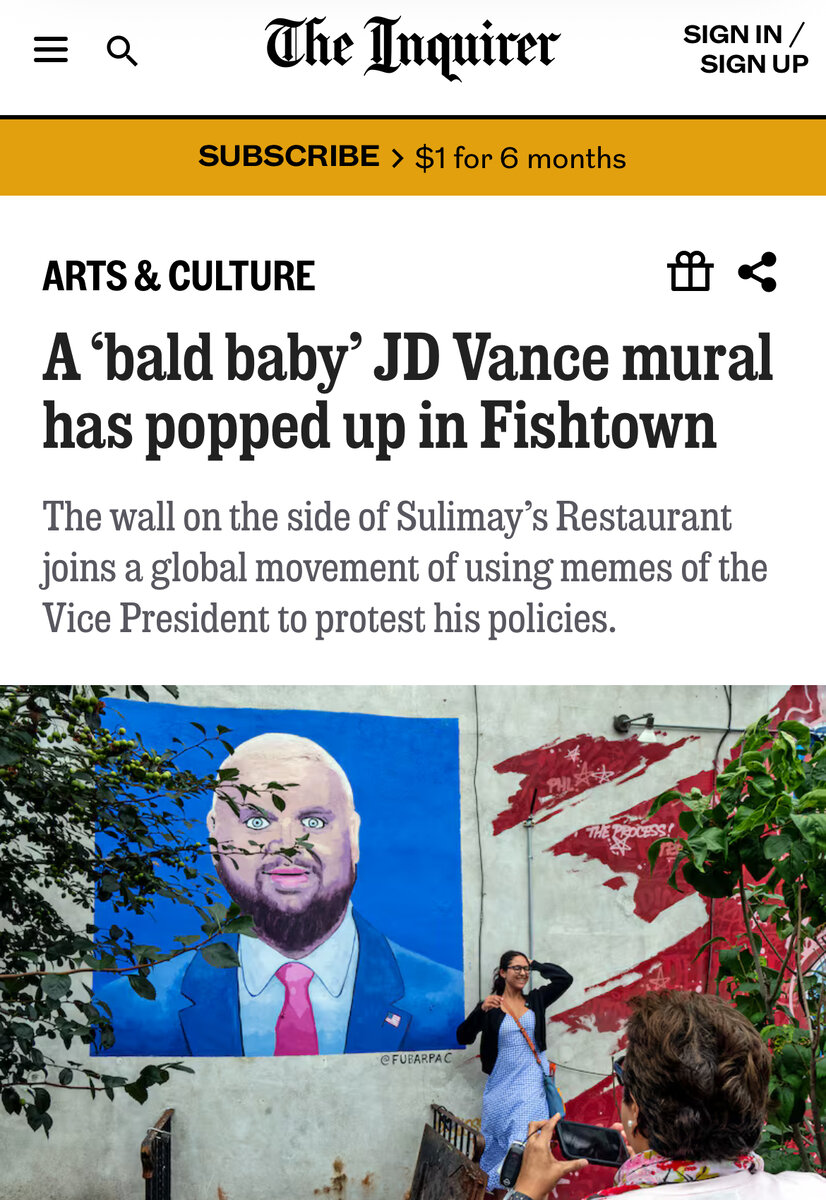Viewport: 826px width, 1200px height.
Task: Go to The Inquirer homepage
Action: tap(412, 48)
